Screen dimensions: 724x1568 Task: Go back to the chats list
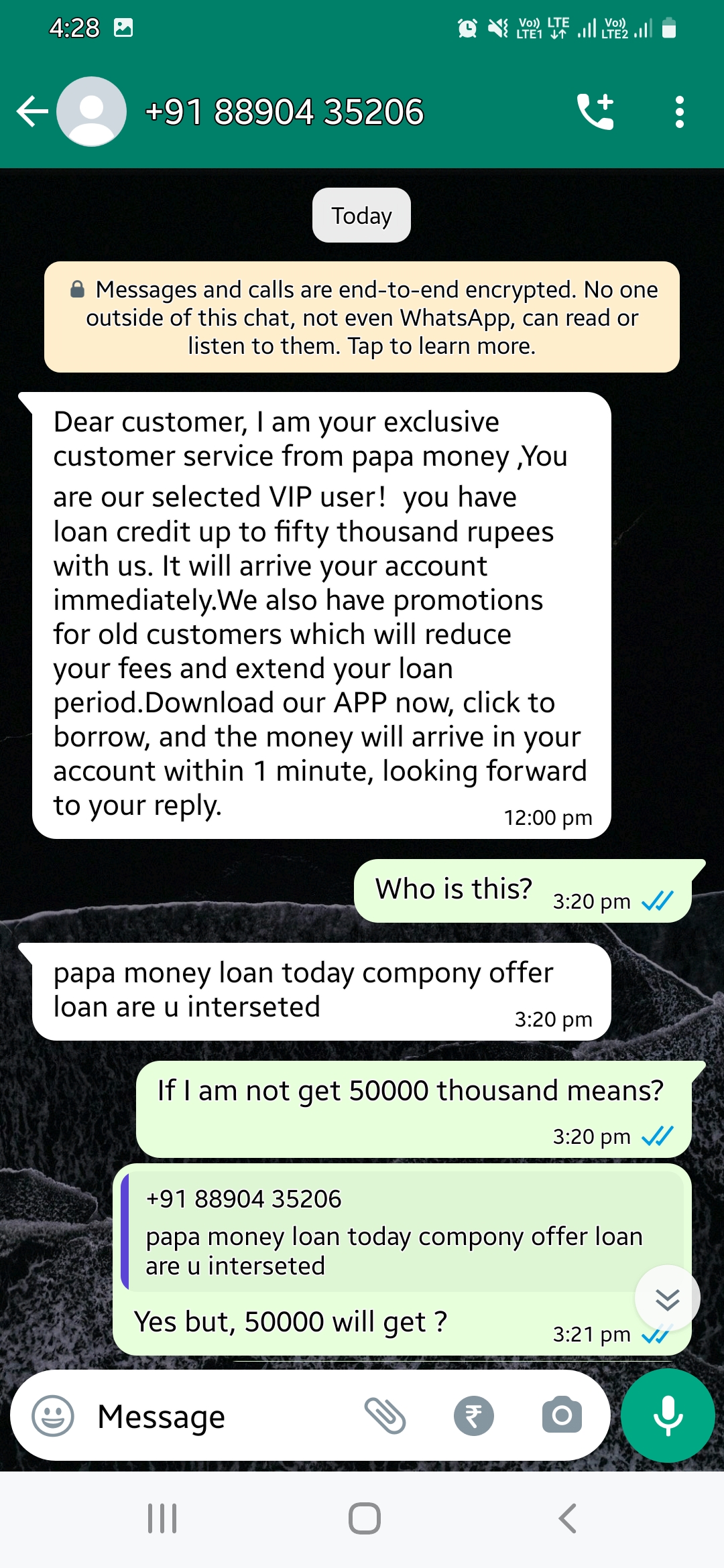coord(32,111)
